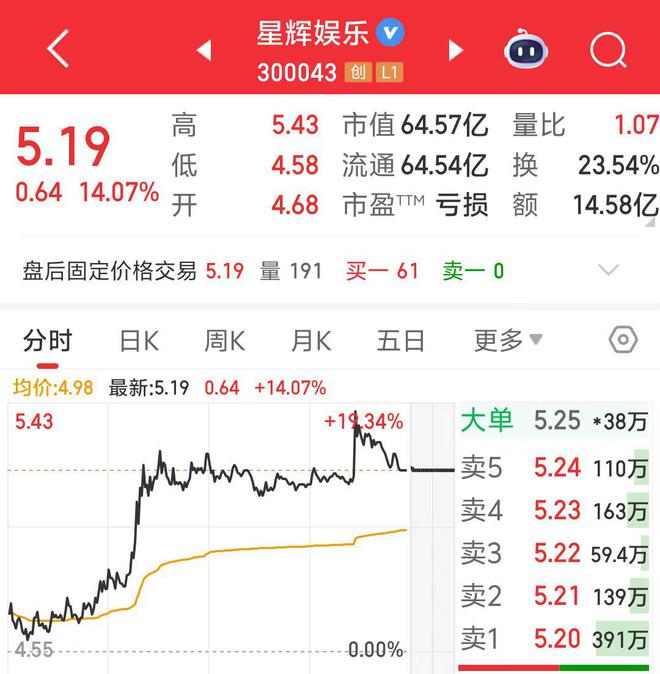
Task: Go back using the header arrow
Action: 58,48
